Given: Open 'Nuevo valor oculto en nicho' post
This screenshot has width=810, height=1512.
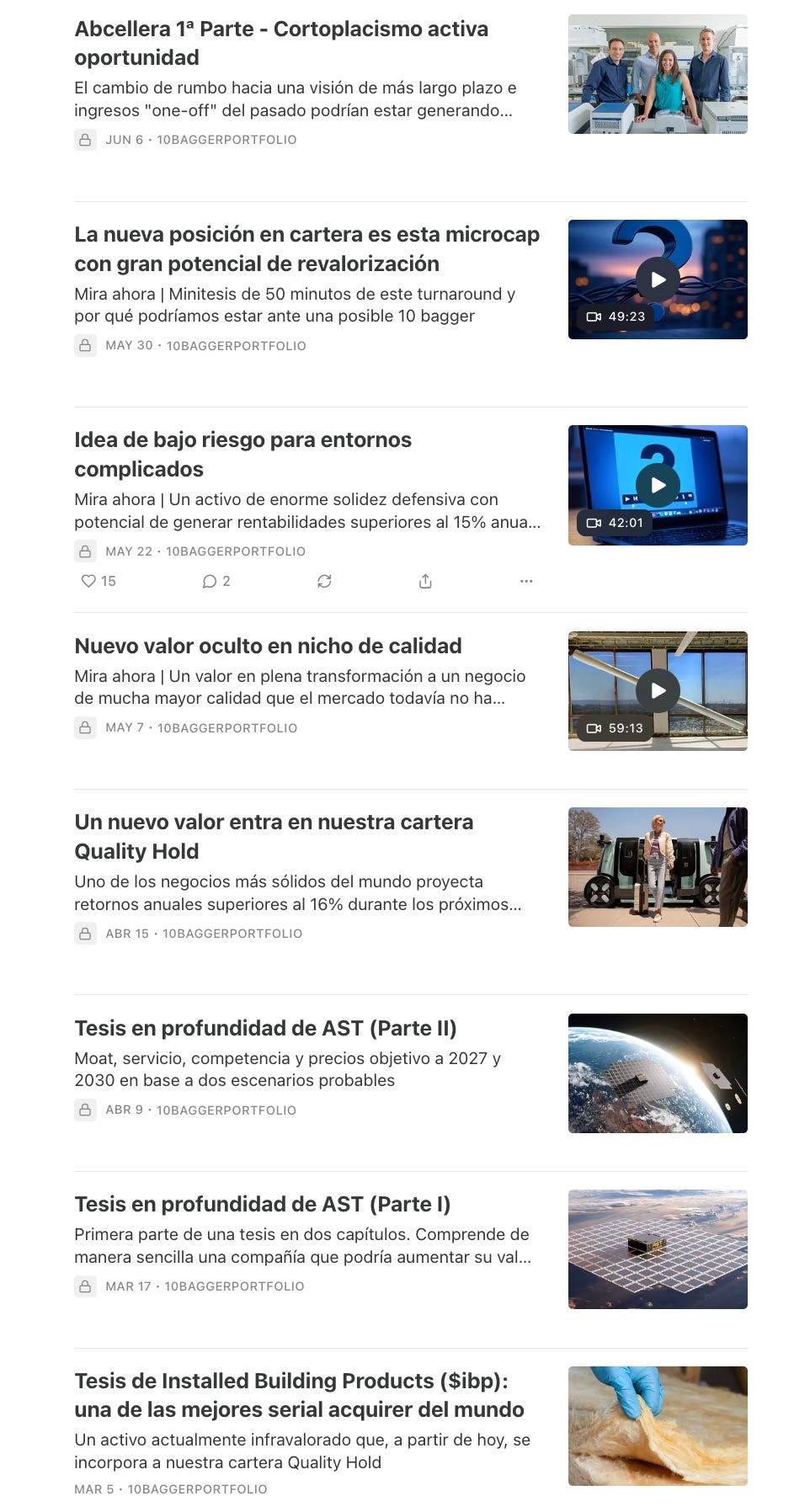Looking at the screenshot, I should [x=268, y=646].
